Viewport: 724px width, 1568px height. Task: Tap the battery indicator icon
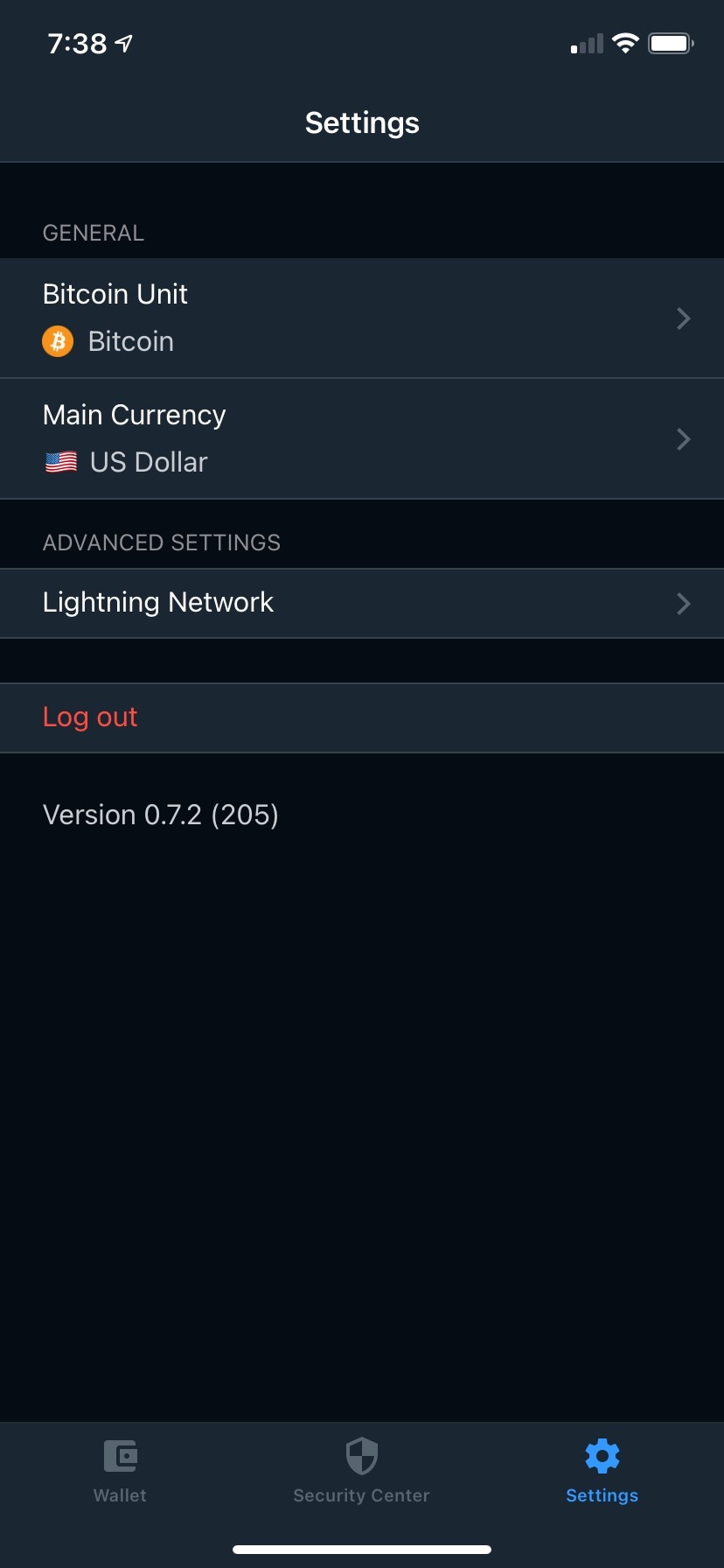coord(670,42)
